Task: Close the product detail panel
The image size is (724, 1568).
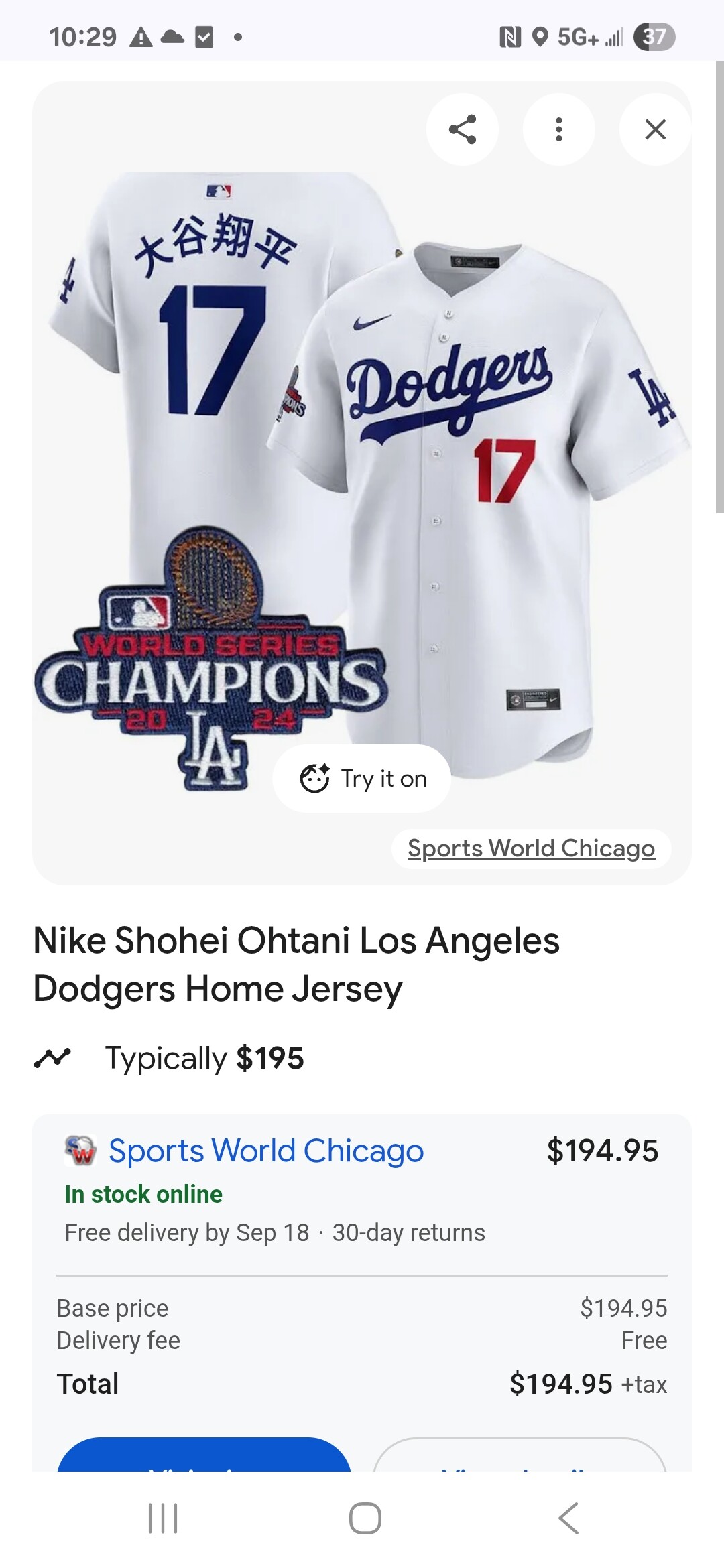Action: coord(655,129)
